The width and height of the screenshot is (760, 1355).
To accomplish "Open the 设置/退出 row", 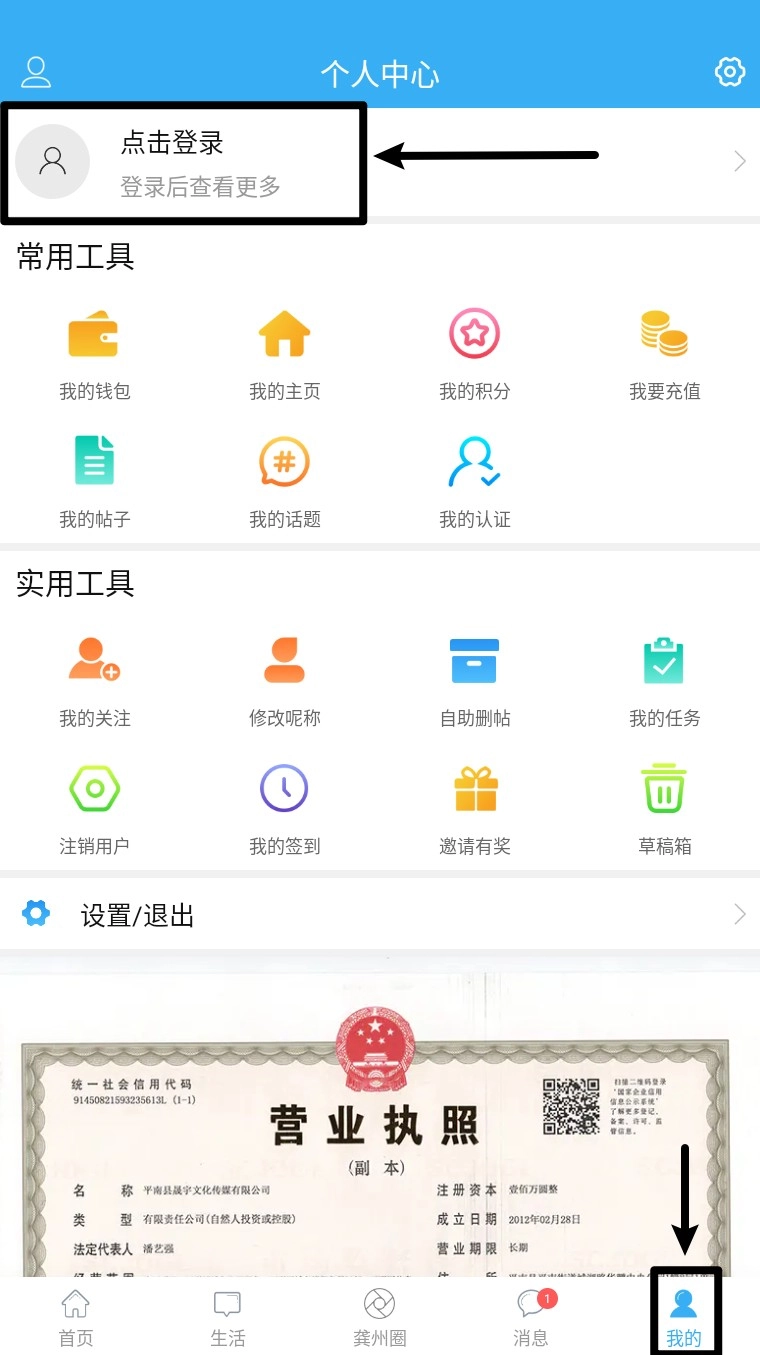I will point(380,914).
